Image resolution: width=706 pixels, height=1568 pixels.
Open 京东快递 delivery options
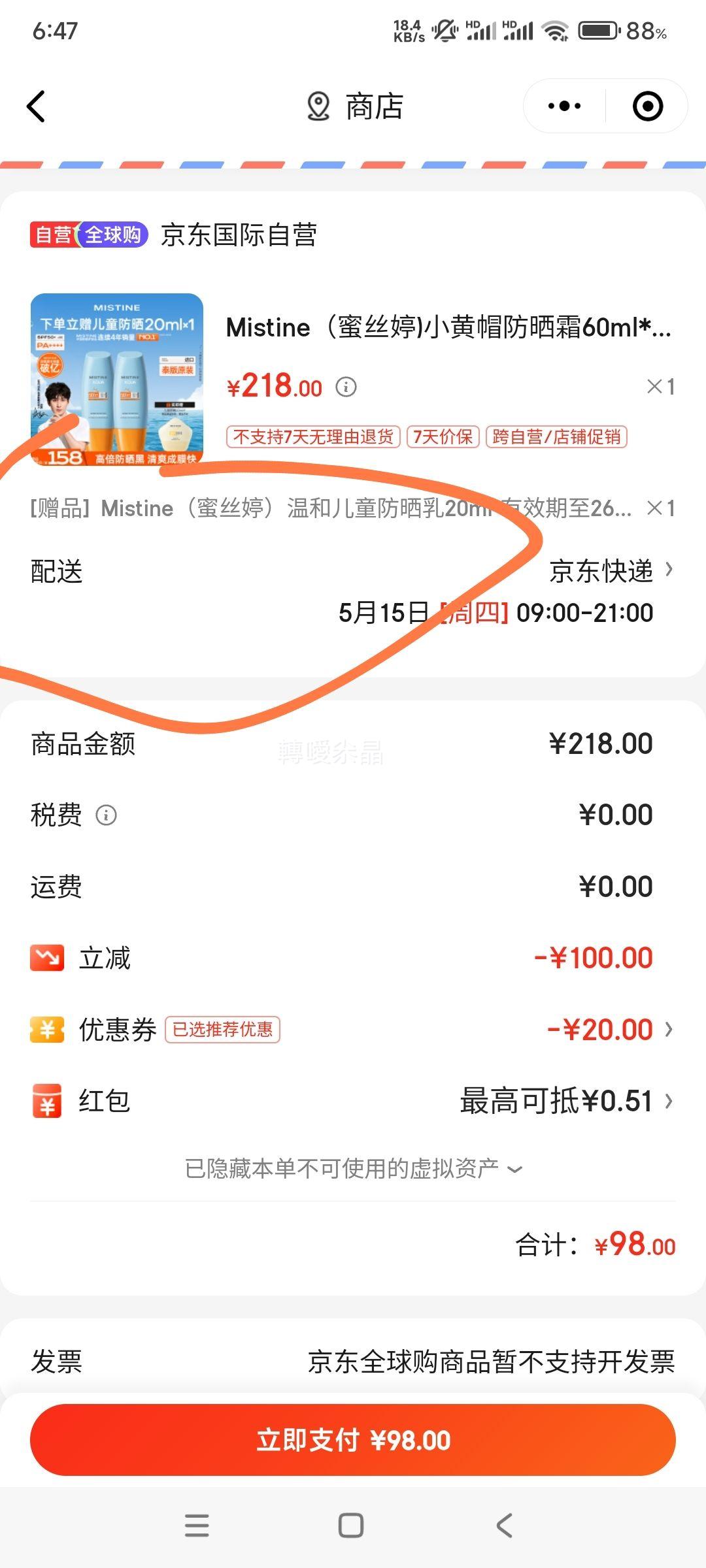[611, 570]
